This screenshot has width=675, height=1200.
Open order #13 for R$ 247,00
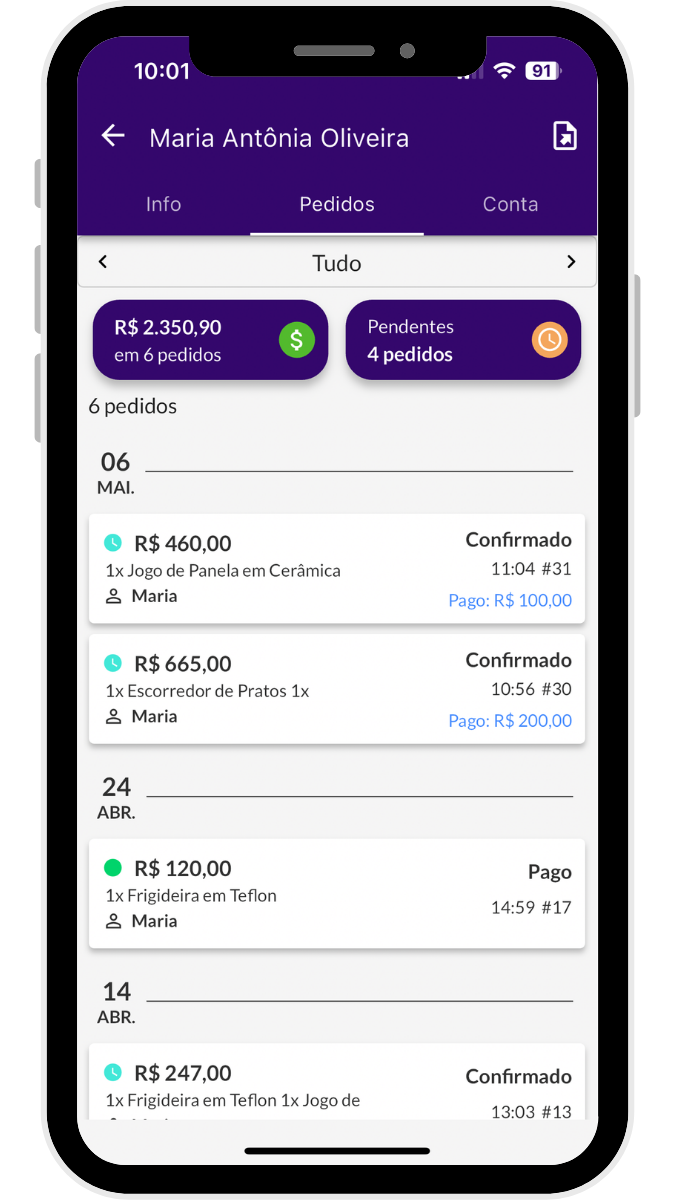coord(337,1085)
